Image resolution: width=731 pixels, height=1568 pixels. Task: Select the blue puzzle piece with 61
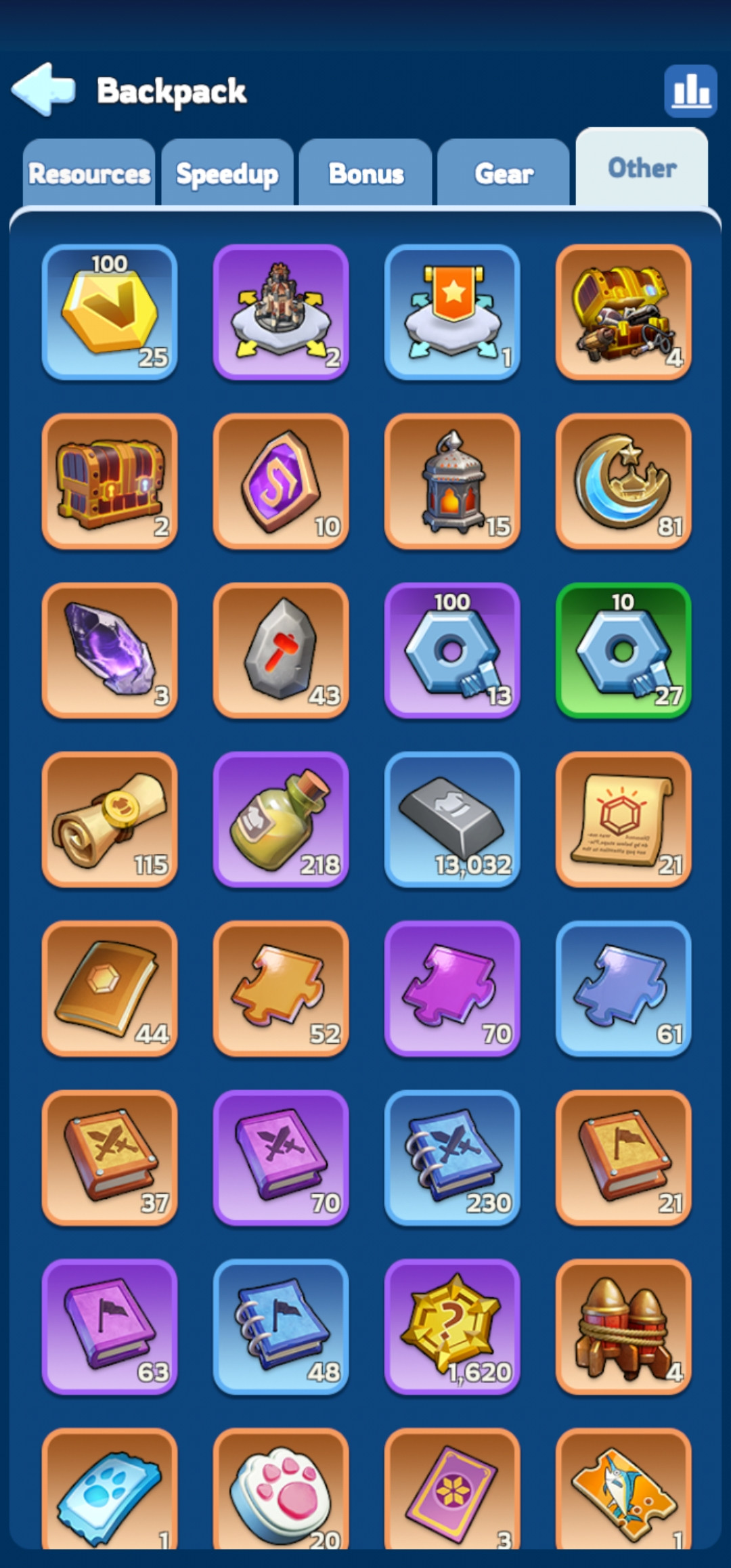click(623, 989)
